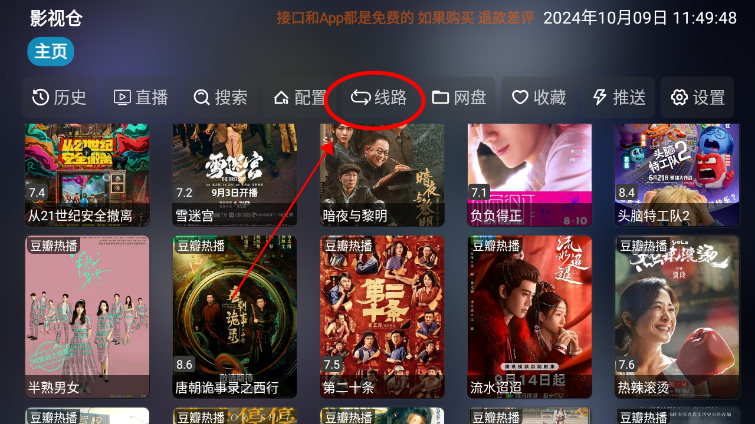This screenshot has height=424, width=755.
Task: Open the 历史 history button
Action: click(59, 98)
